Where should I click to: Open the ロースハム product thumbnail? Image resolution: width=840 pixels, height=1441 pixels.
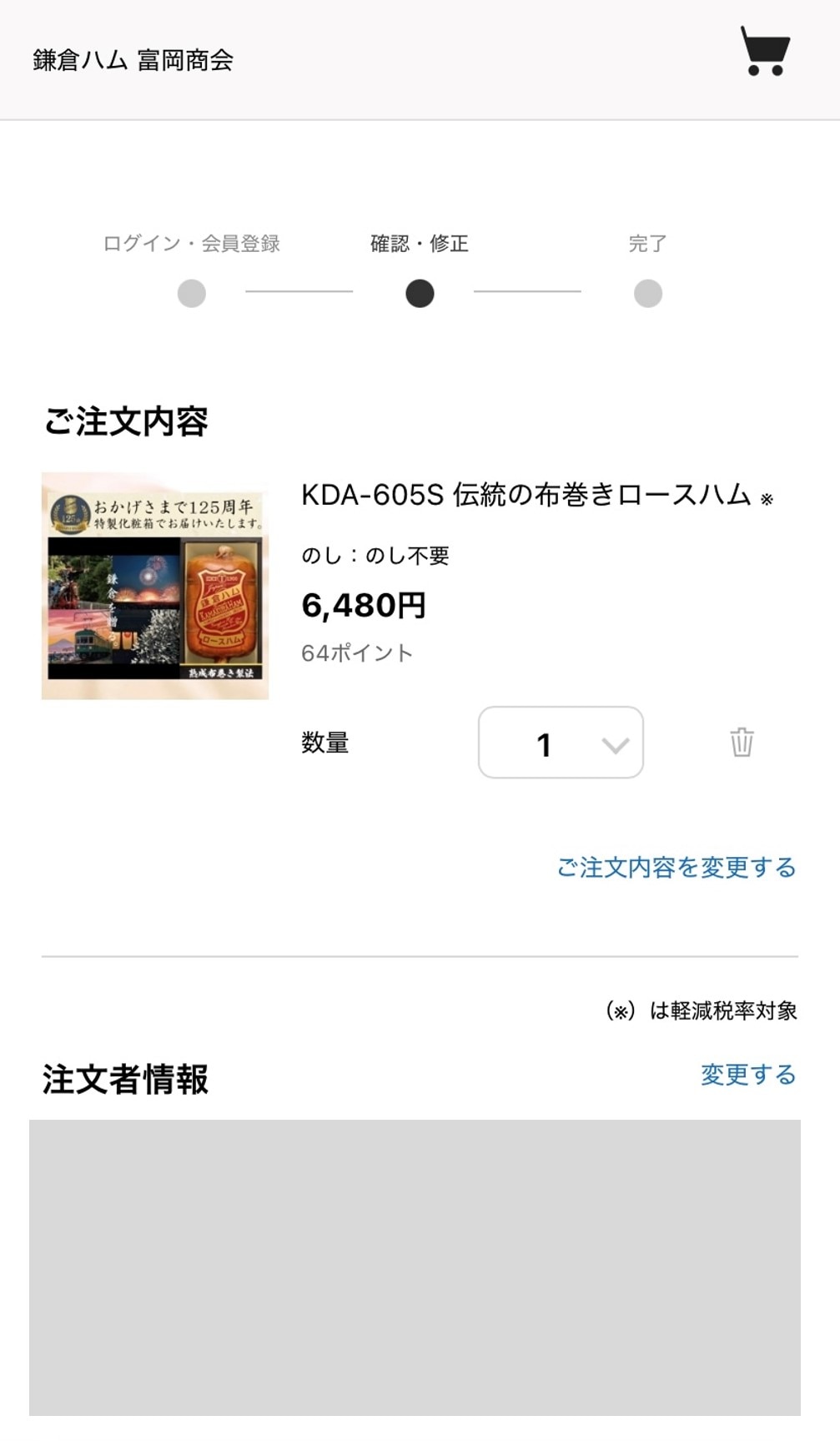pyautogui.click(x=155, y=586)
